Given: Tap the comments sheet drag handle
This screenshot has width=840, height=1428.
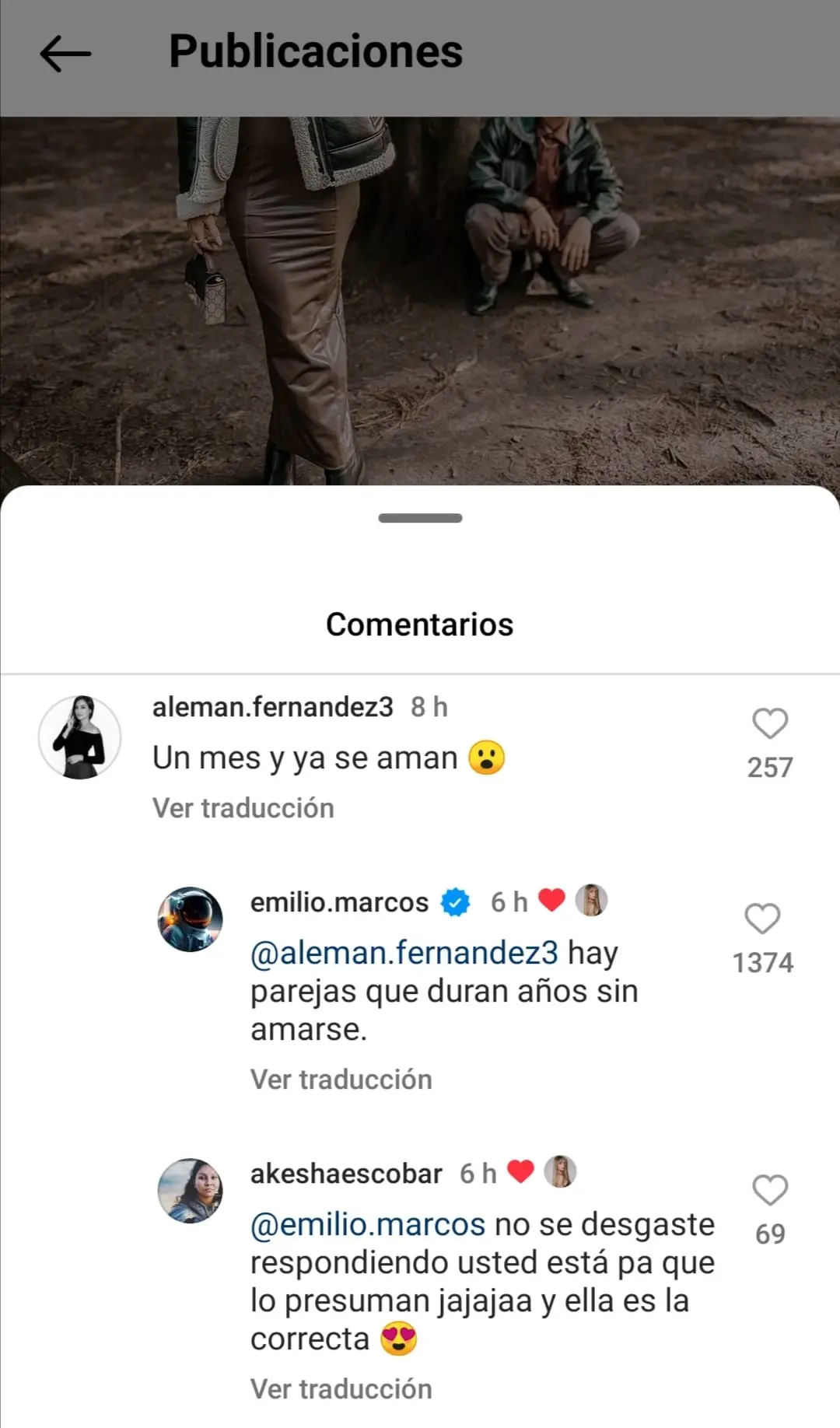Looking at the screenshot, I should (x=420, y=518).
